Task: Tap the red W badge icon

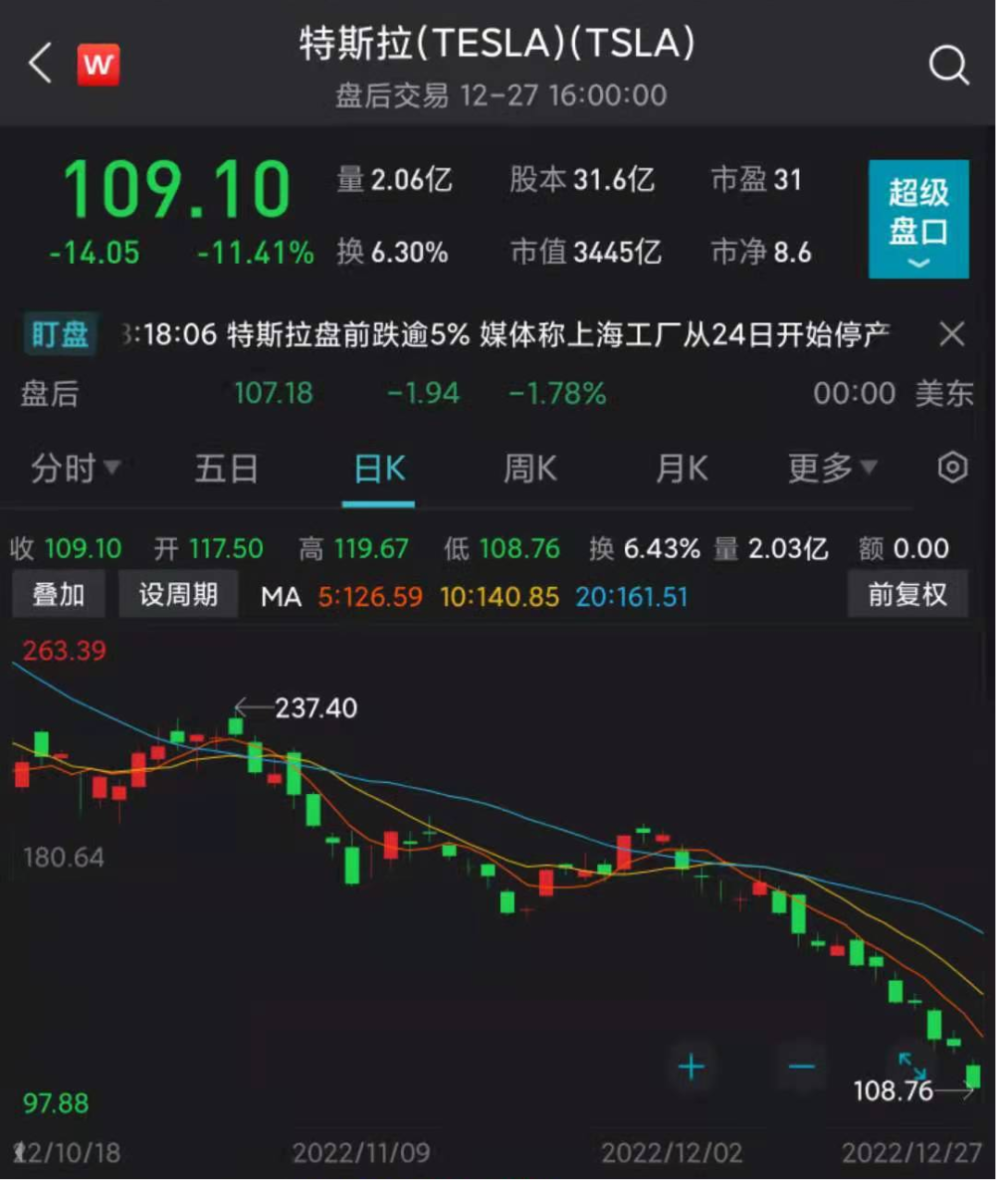Action: tap(98, 66)
